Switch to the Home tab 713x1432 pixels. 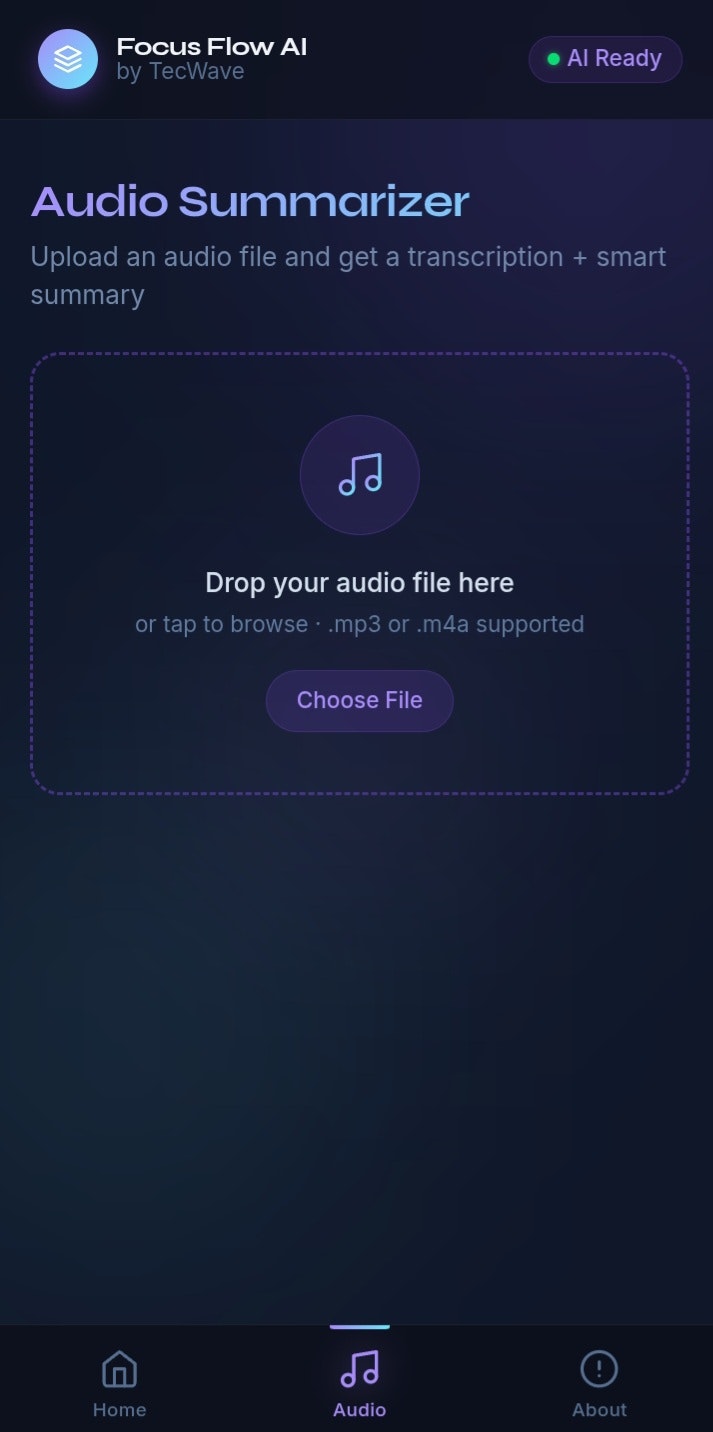tap(120, 1382)
